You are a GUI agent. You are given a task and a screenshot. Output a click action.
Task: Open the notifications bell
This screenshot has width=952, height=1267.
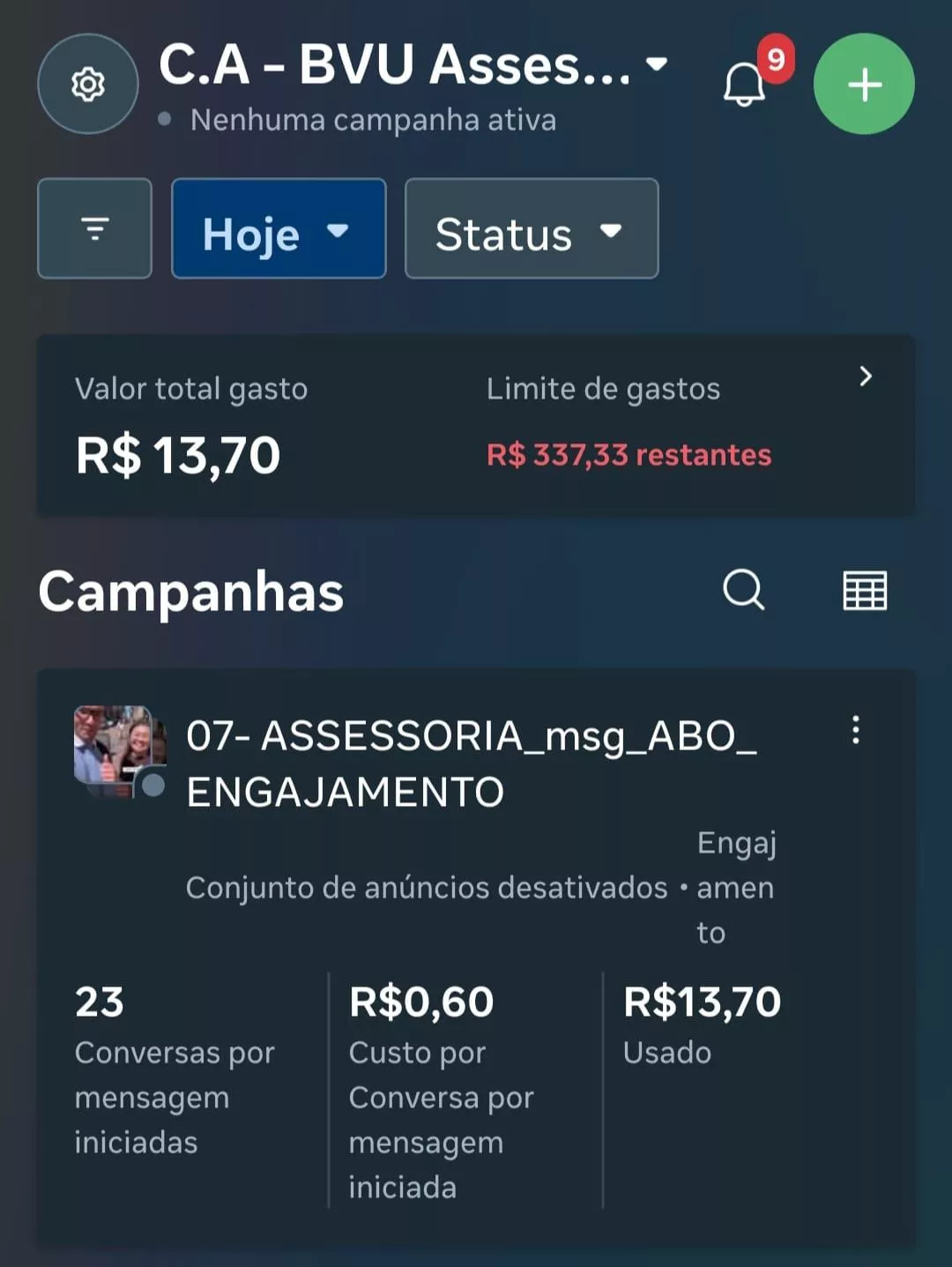(x=745, y=85)
